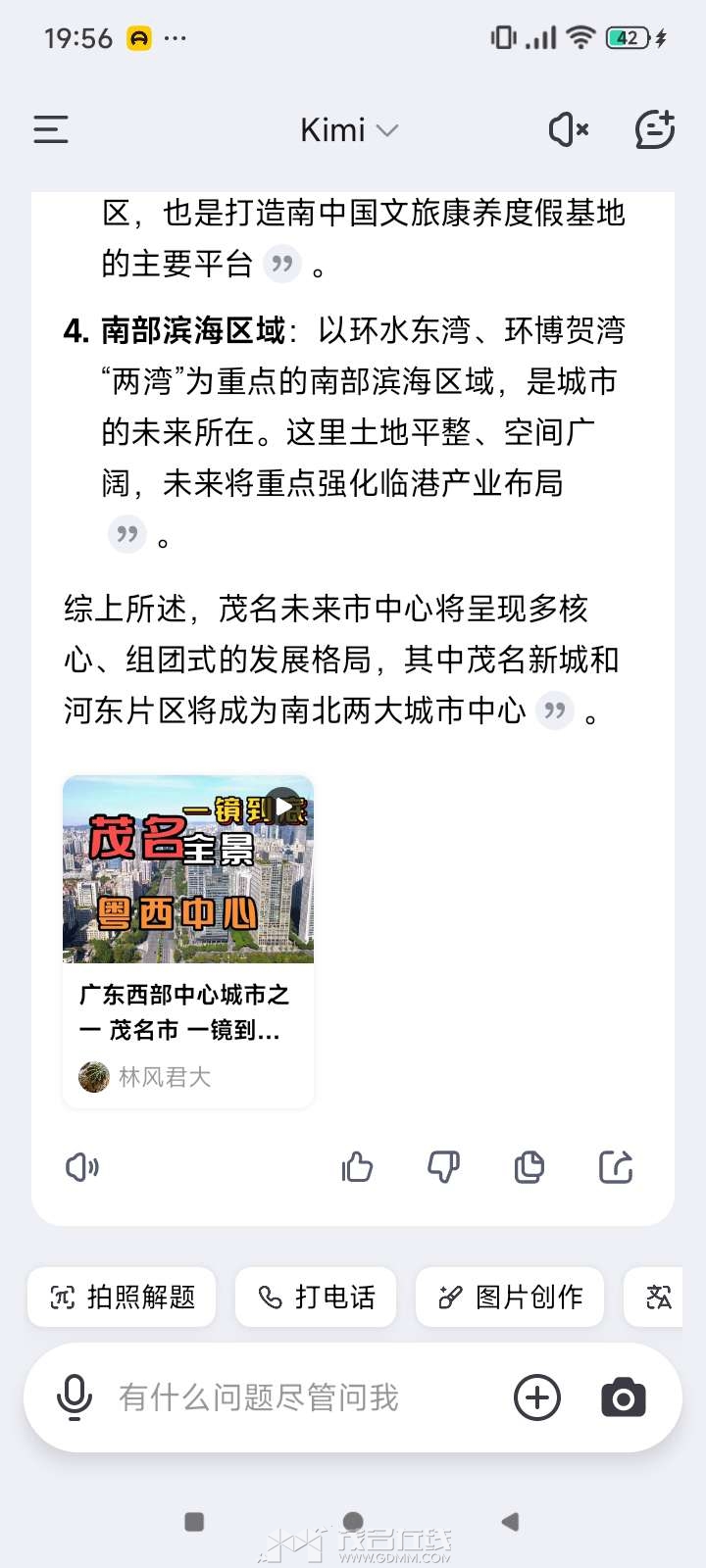Open the citation after 南北两大城市中心
Image resolution: width=706 pixels, height=1568 pixels.
pos(554,710)
